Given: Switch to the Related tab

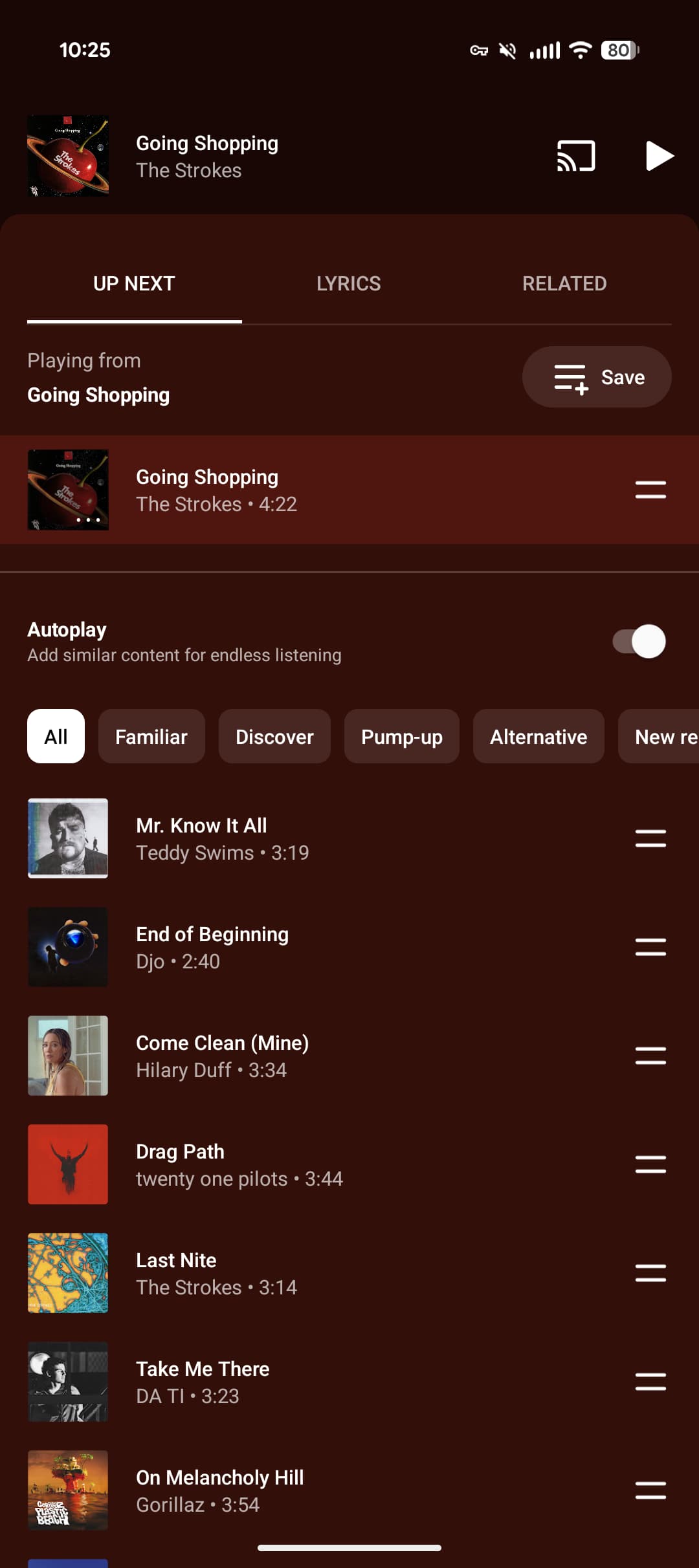Looking at the screenshot, I should coord(564,283).
